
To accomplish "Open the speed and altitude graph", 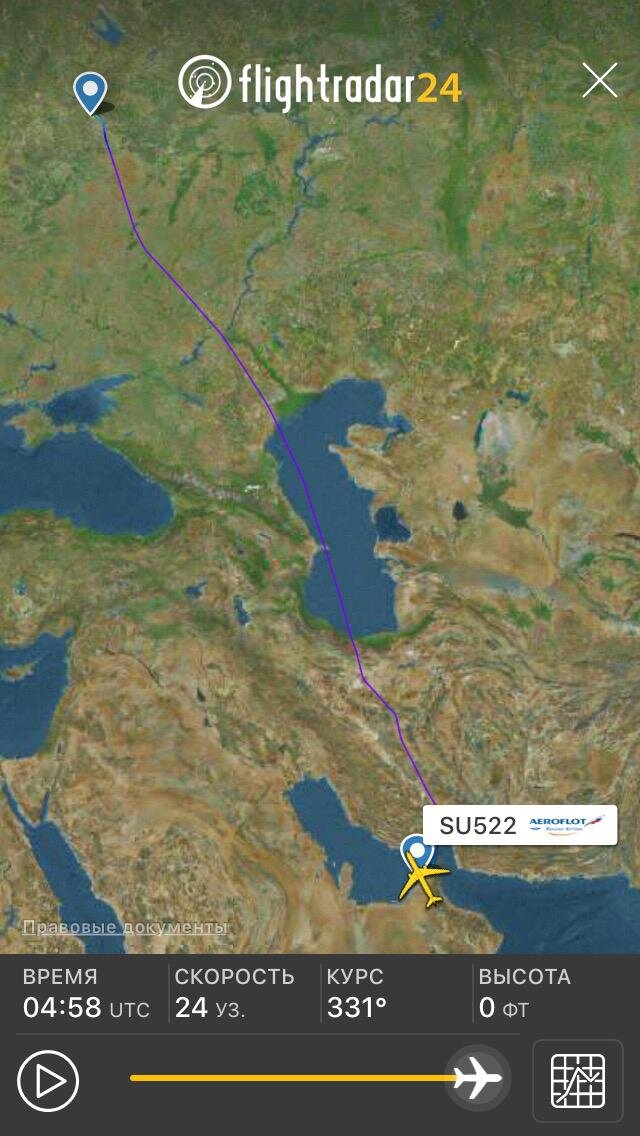I will pos(578,1080).
